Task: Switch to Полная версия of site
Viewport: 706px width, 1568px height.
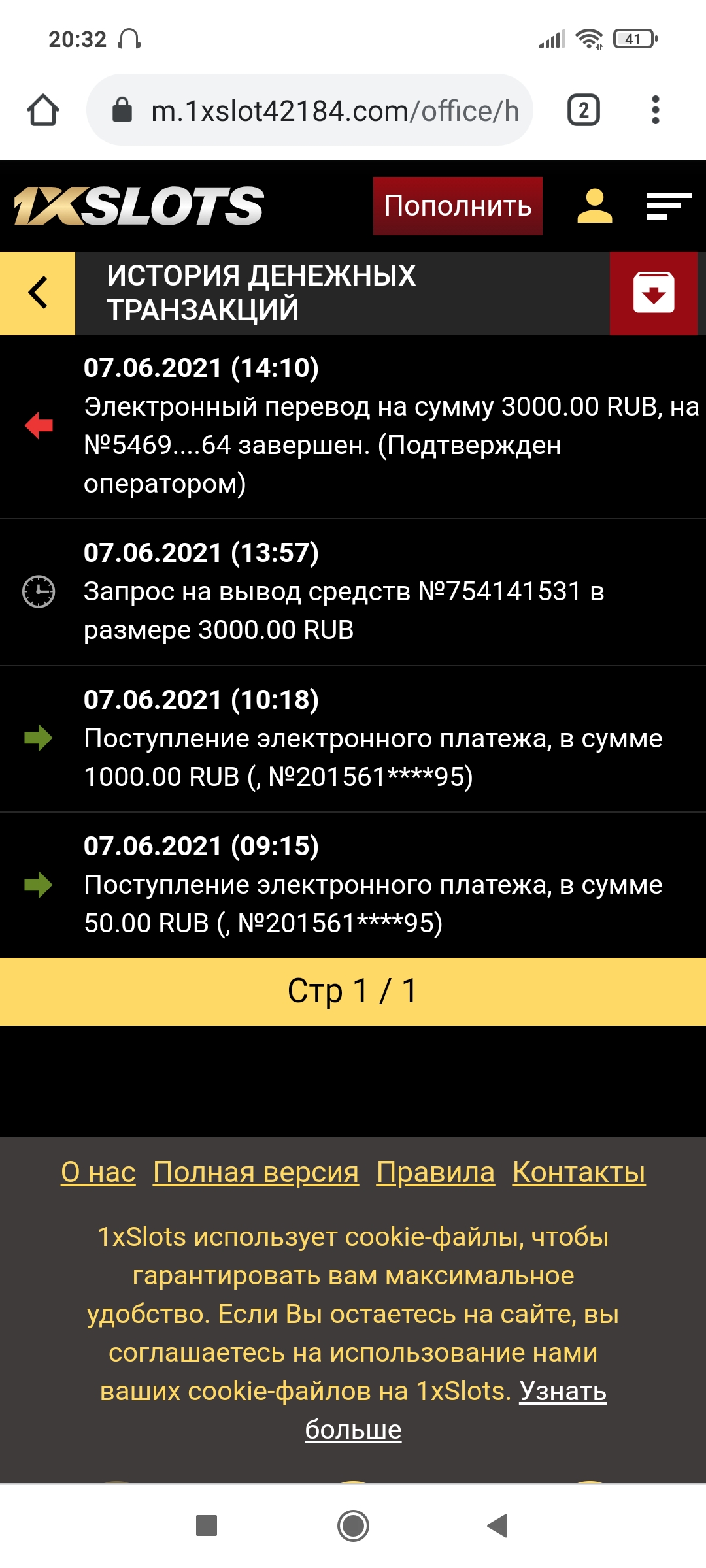Action: point(256,1172)
